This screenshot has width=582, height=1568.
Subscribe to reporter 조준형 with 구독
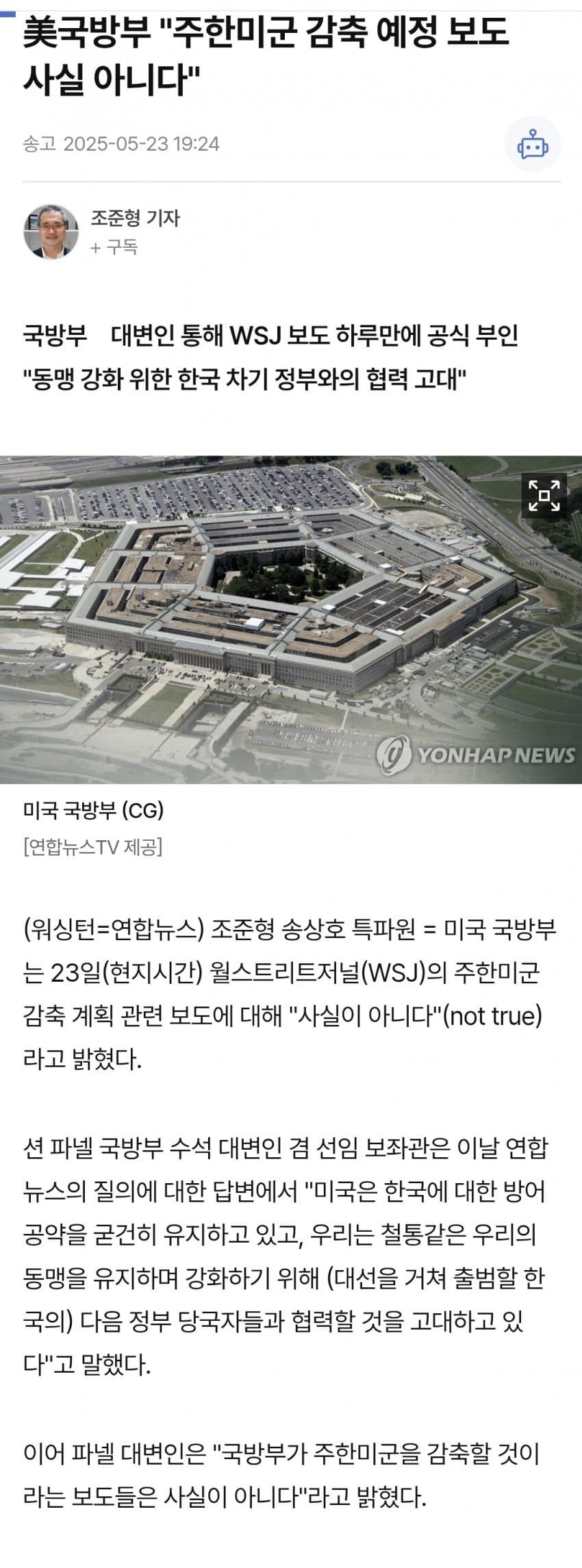114,247
